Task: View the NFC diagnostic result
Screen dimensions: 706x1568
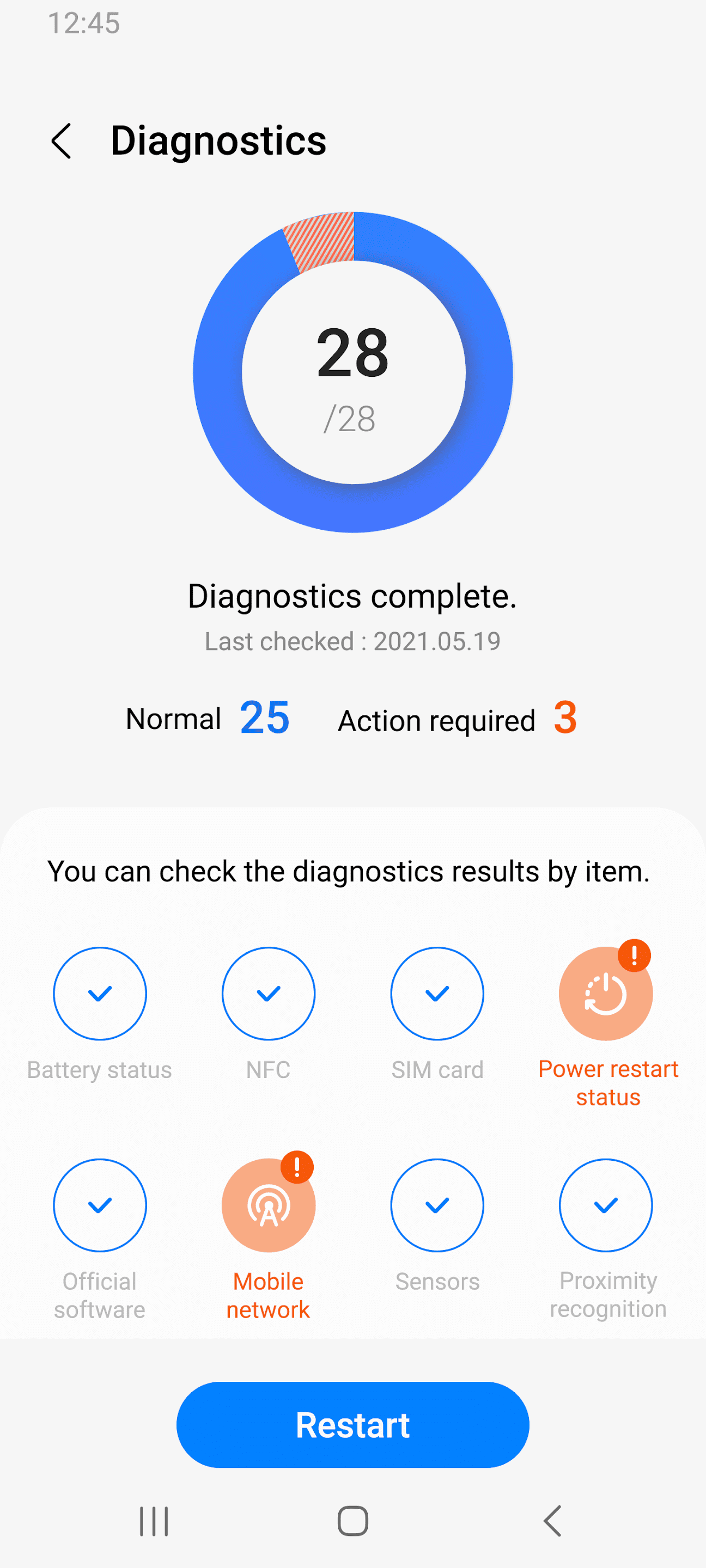Action: 268,994
